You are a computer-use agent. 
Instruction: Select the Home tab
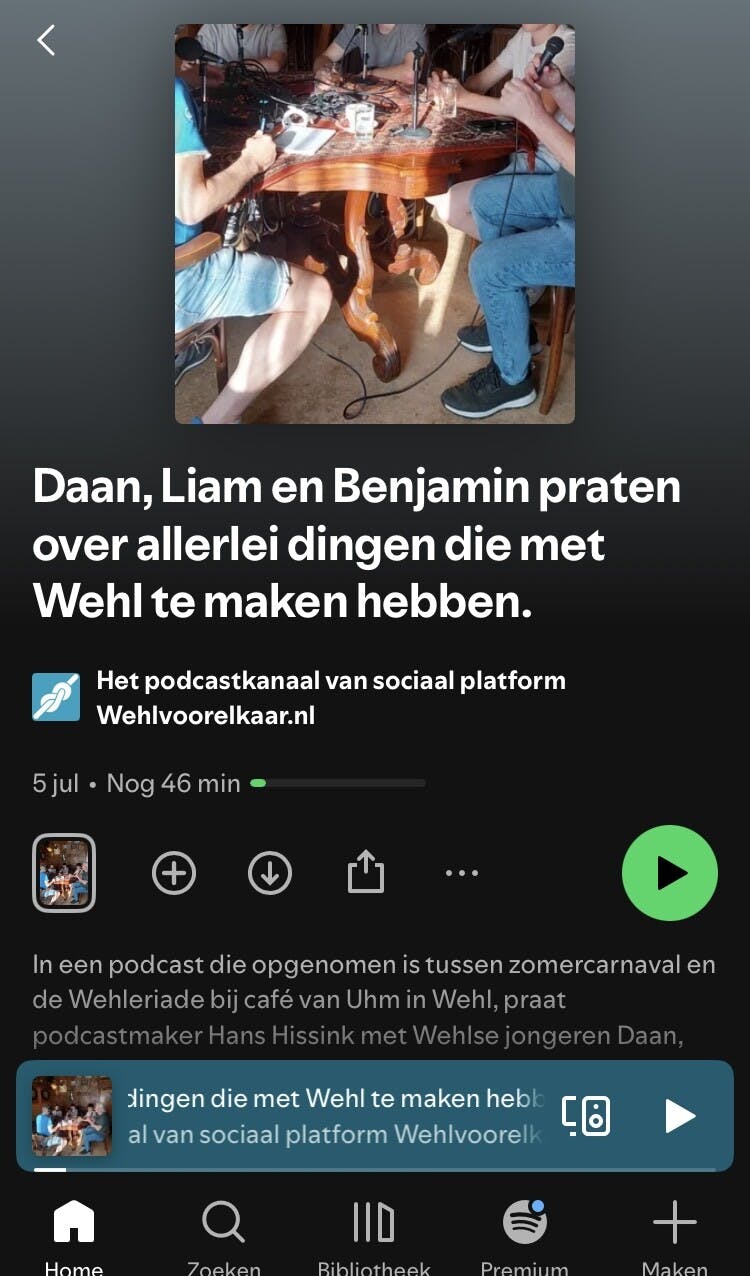tap(72, 1222)
